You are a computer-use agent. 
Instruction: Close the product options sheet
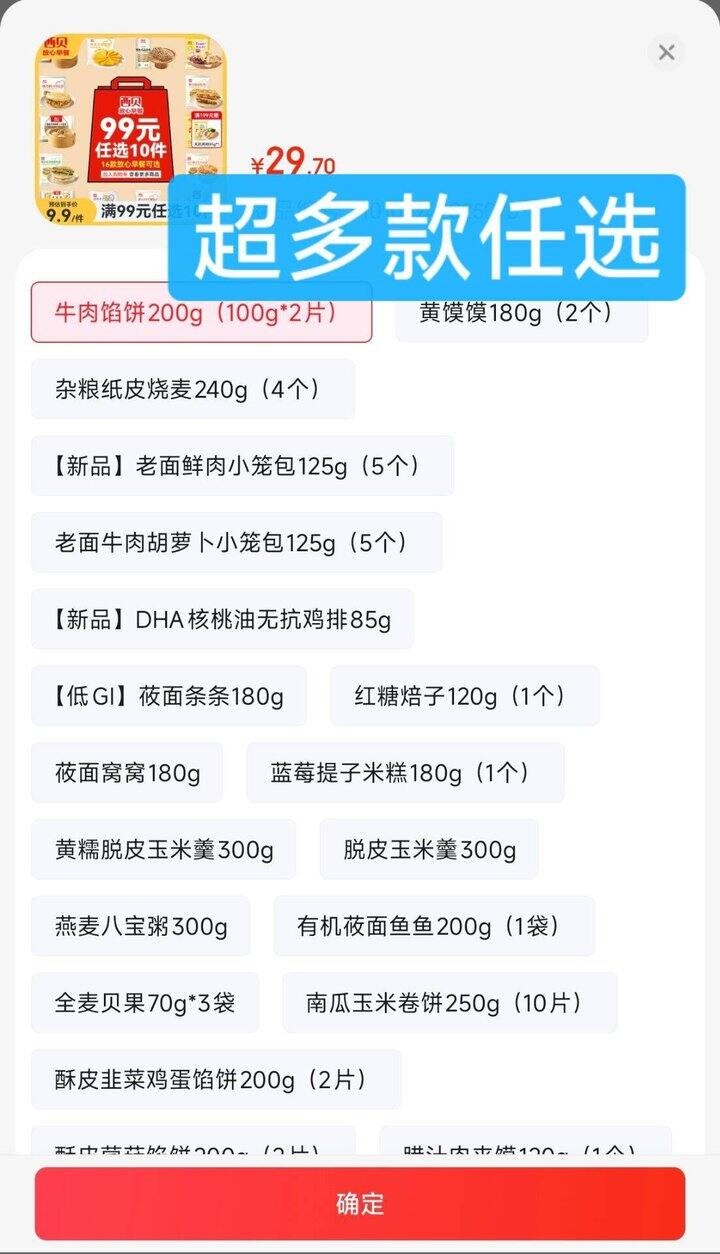click(666, 53)
